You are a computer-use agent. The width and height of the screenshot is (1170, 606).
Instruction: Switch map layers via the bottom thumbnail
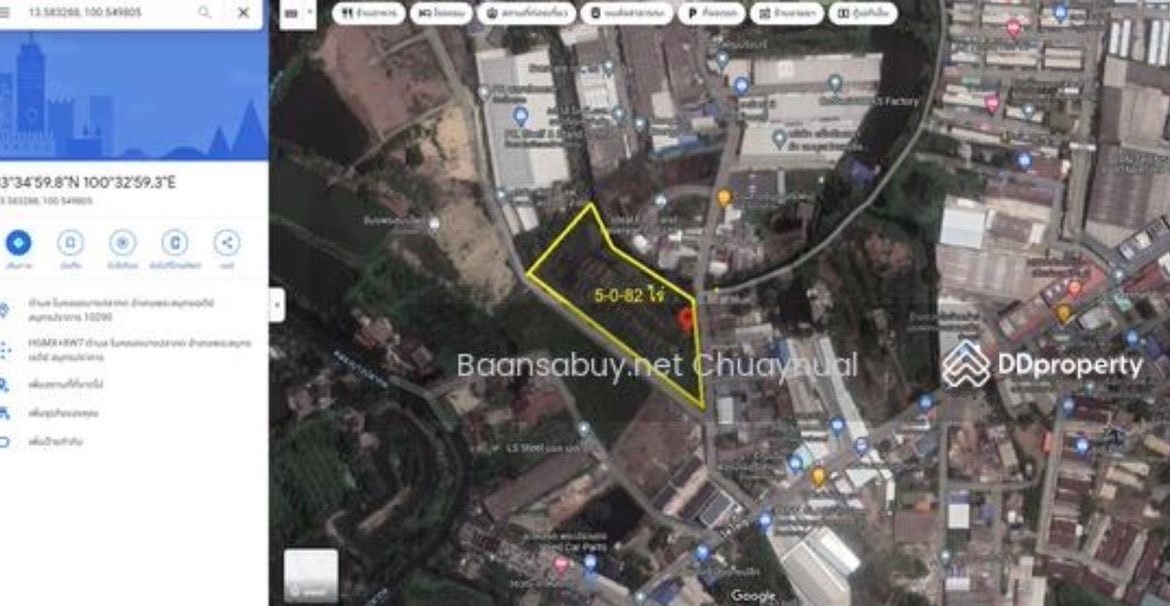point(310,575)
